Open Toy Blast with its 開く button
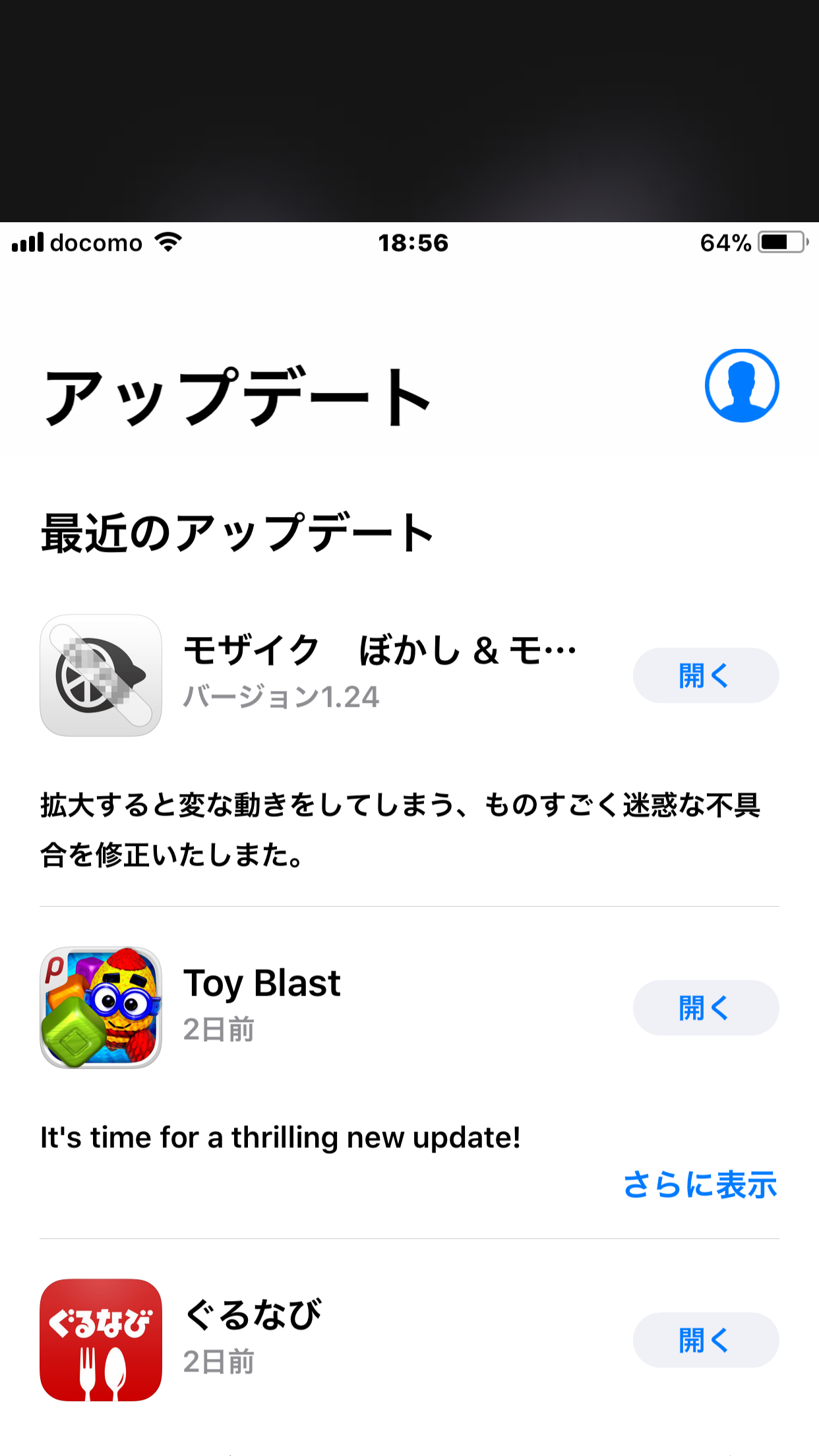Screen dimensions: 819x1456 (706, 1008)
